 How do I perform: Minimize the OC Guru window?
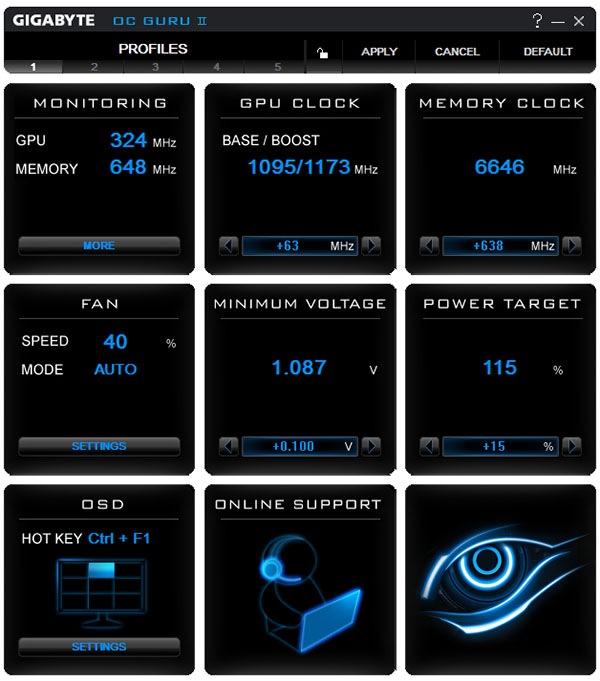click(558, 21)
